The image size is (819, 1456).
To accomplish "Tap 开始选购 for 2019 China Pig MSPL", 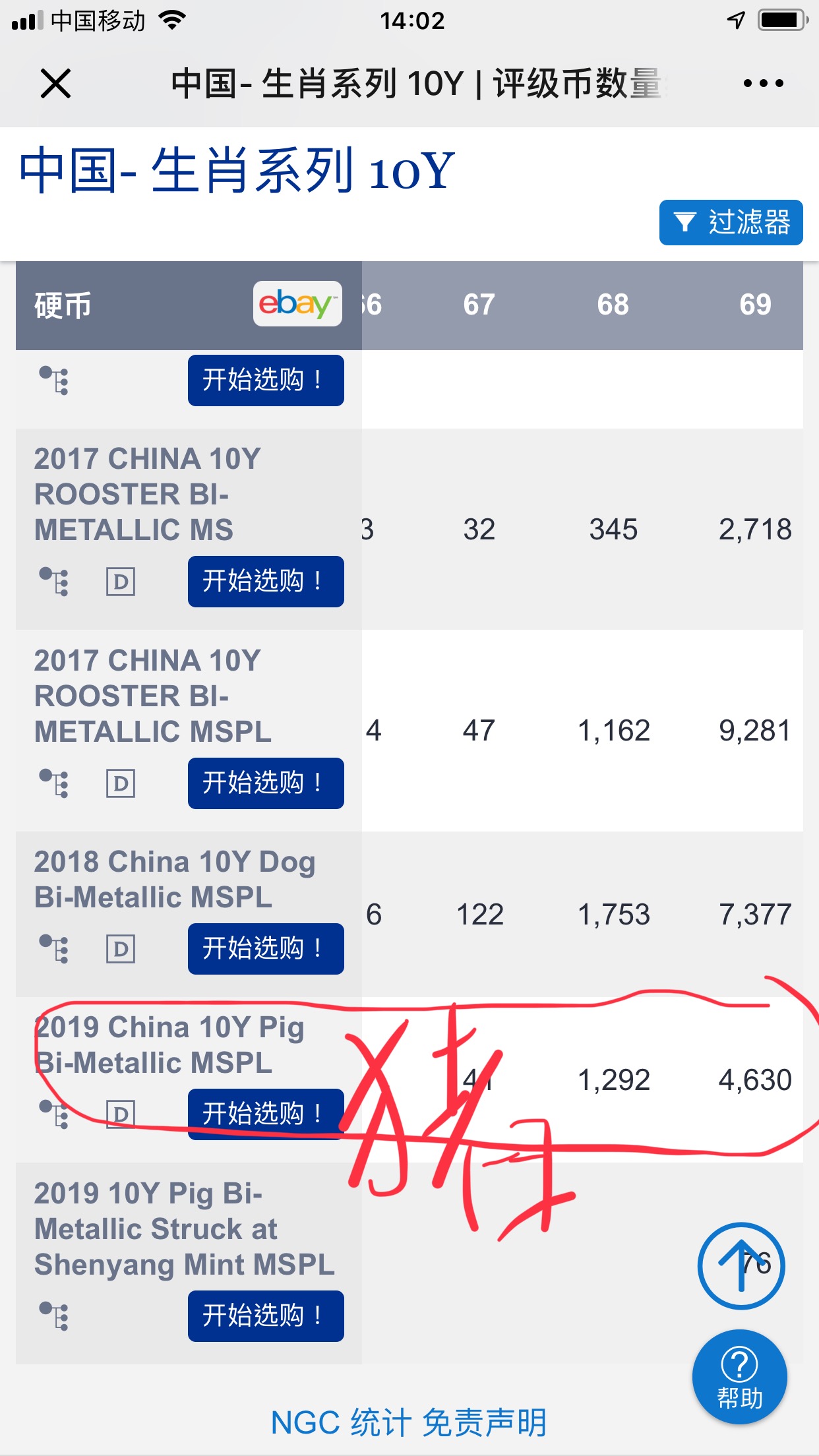I will click(x=266, y=1114).
